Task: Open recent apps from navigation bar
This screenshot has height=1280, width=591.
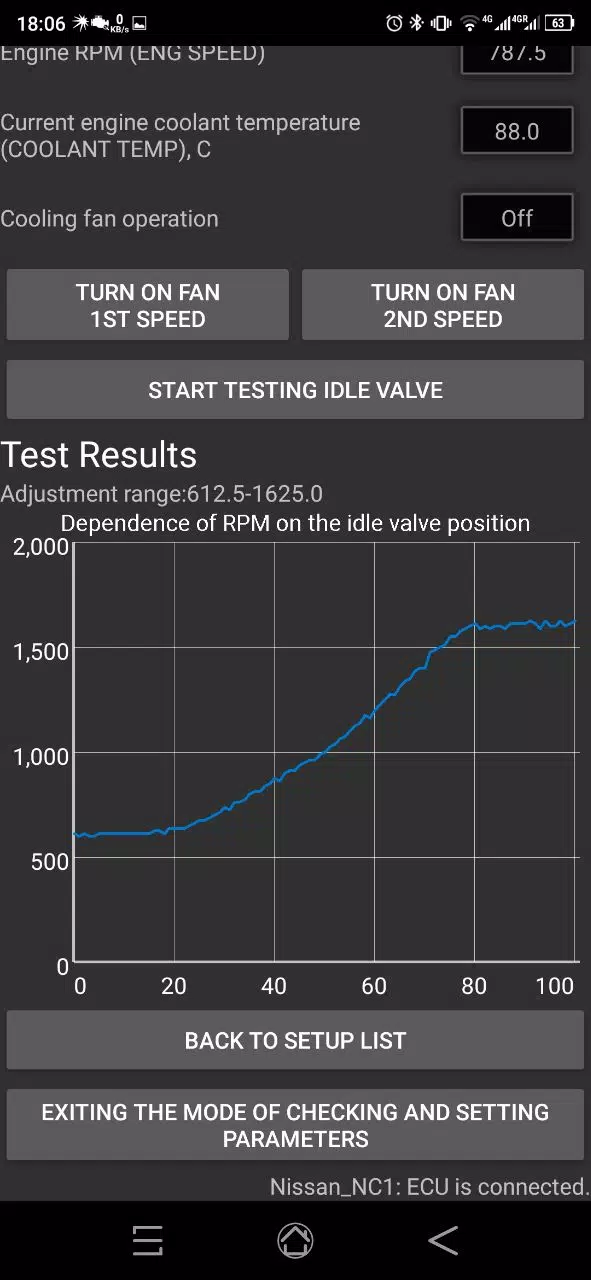Action: (148, 1240)
